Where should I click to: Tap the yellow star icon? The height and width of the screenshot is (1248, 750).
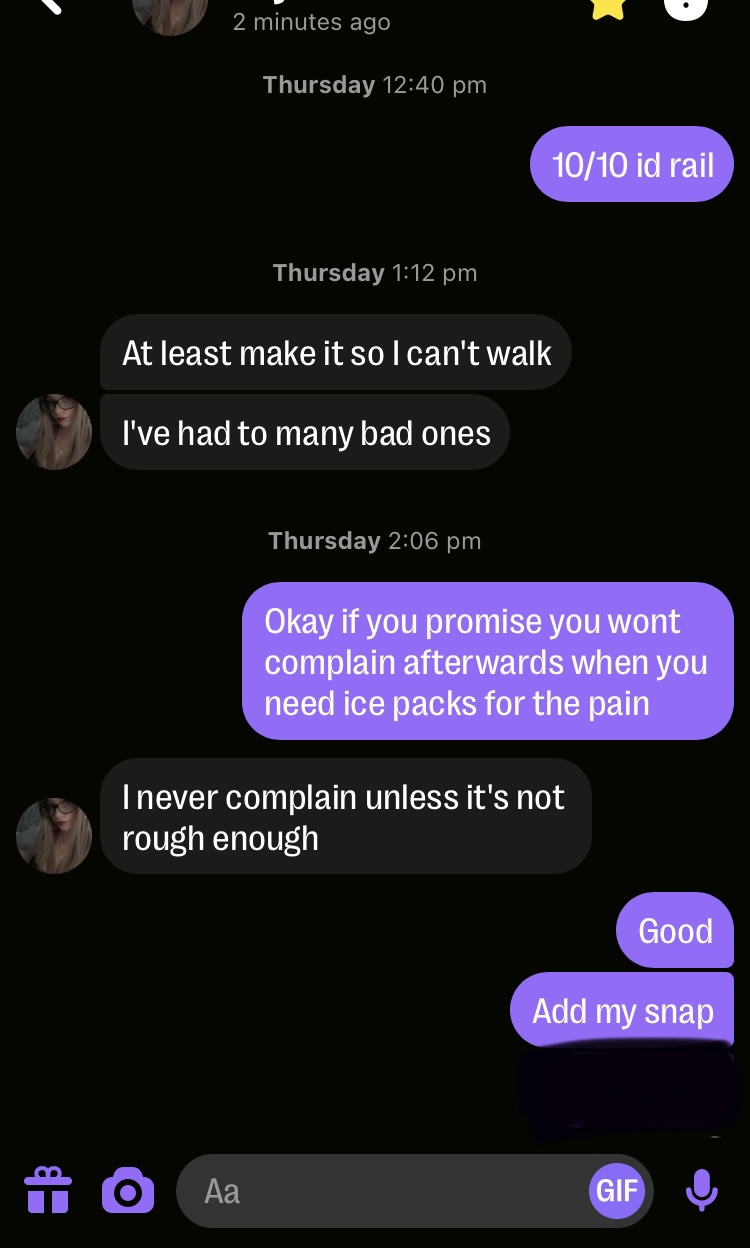tap(606, 8)
